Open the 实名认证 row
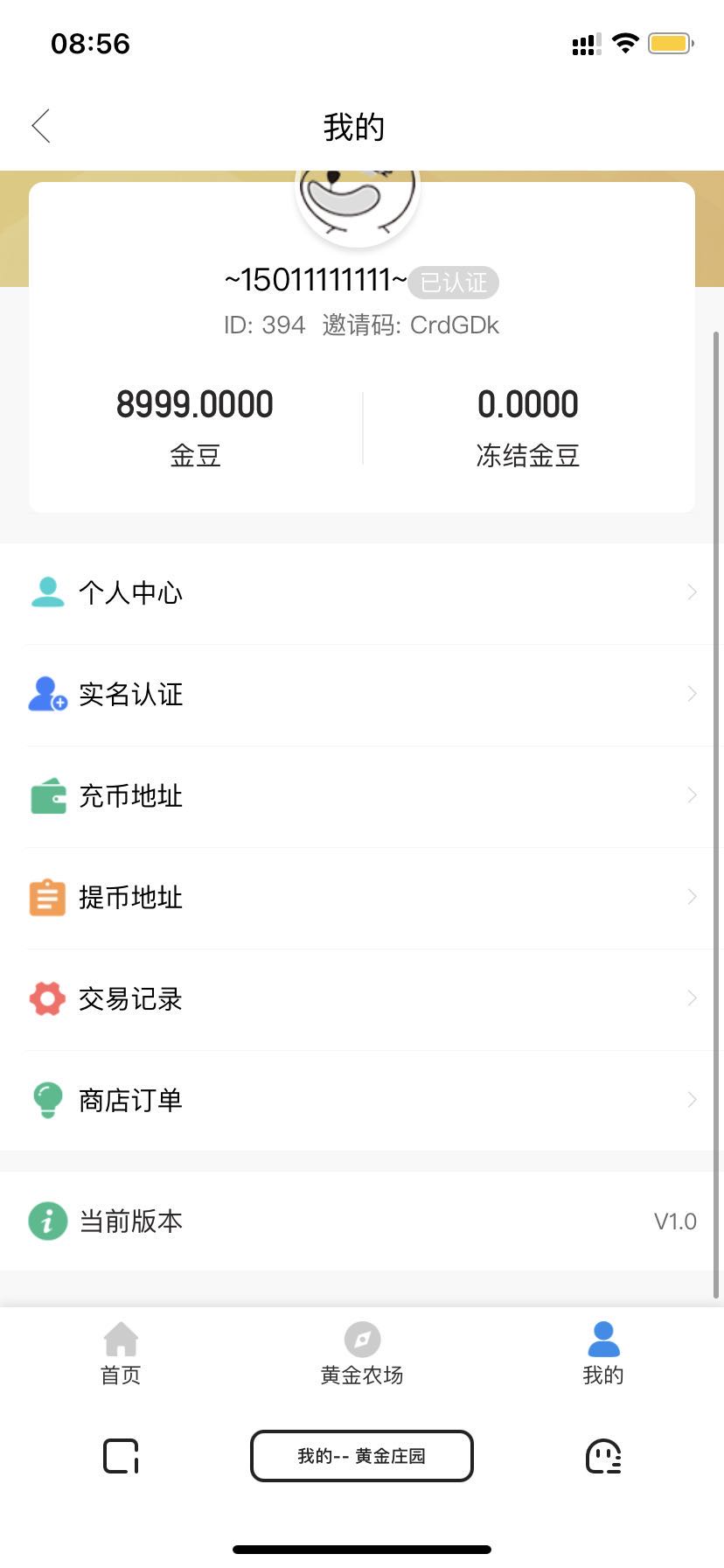The width and height of the screenshot is (724, 1568). click(x=362, y=695)
